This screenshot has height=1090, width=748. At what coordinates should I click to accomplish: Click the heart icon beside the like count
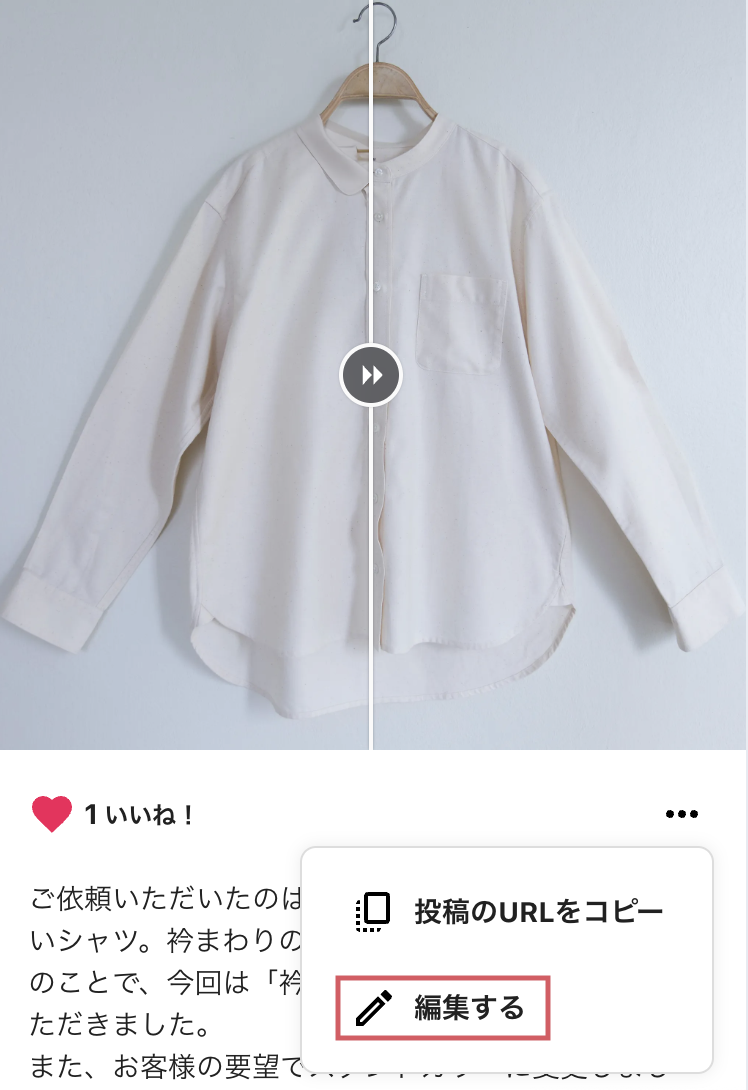(52, 813)
